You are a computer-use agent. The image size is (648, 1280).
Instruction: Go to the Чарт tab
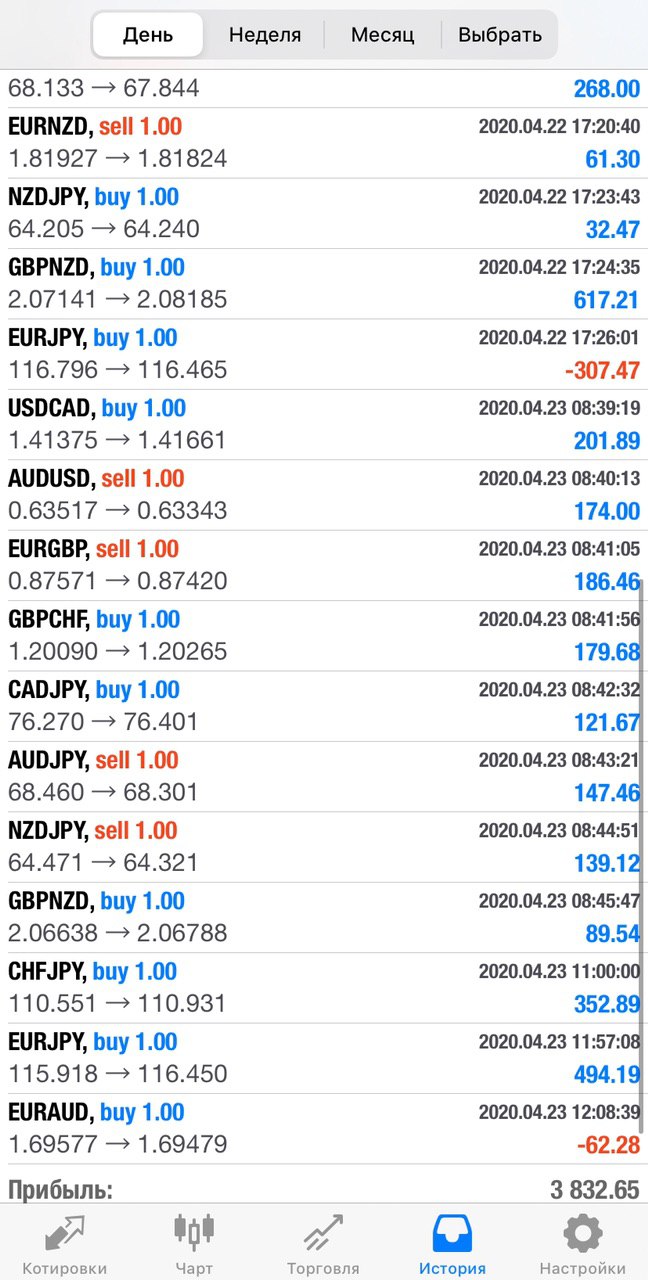(x=194, y=1243)
